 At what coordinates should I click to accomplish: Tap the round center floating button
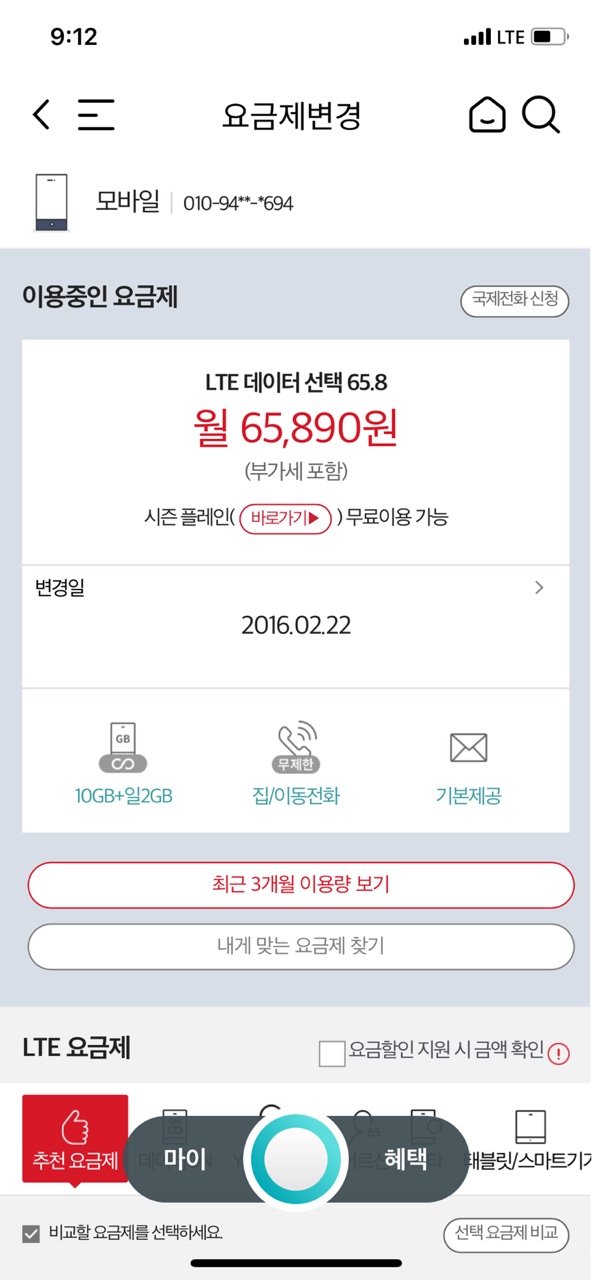click(296, 1158)
